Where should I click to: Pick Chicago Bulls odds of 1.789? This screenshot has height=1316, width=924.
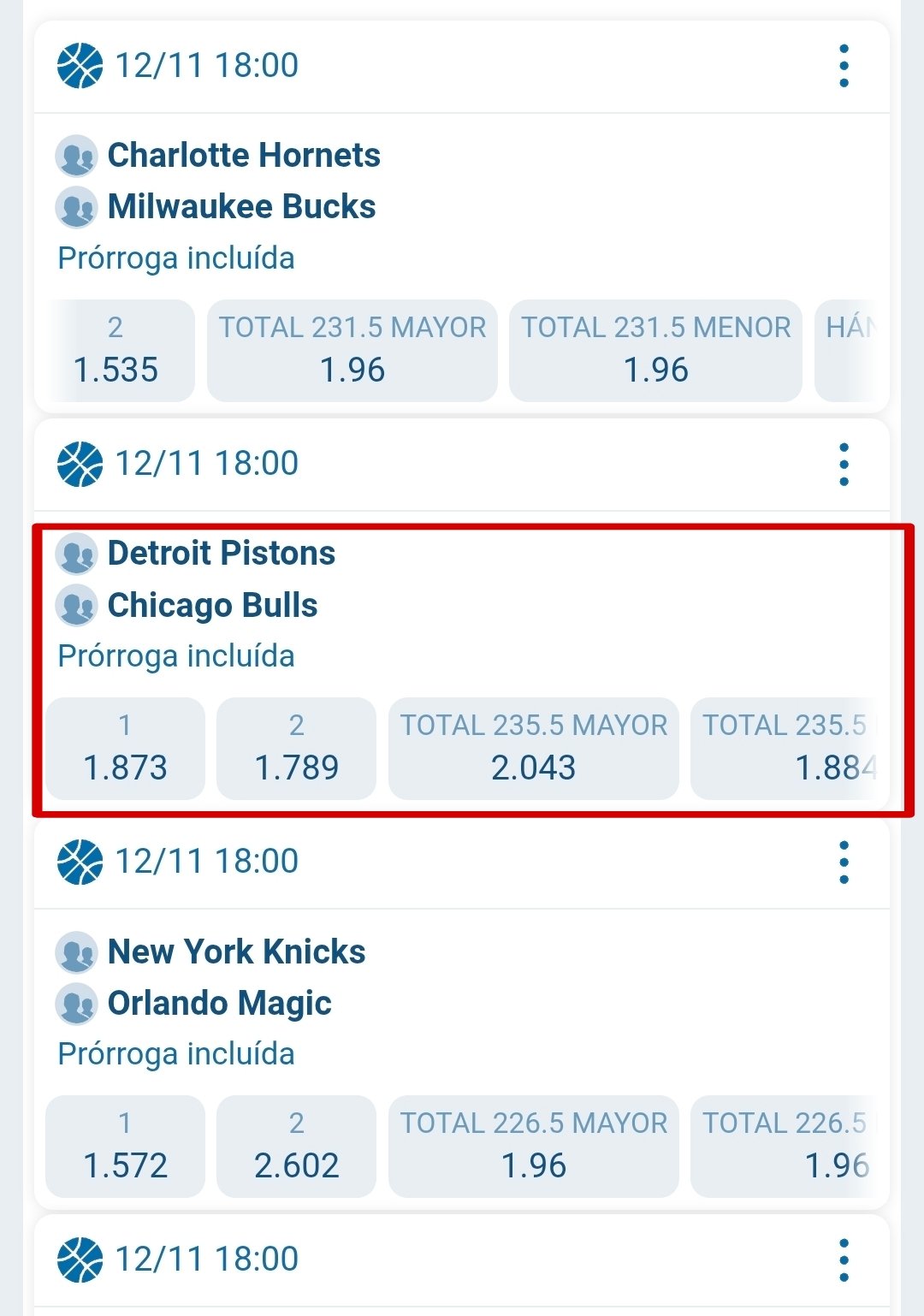click(x=296, y=747)
